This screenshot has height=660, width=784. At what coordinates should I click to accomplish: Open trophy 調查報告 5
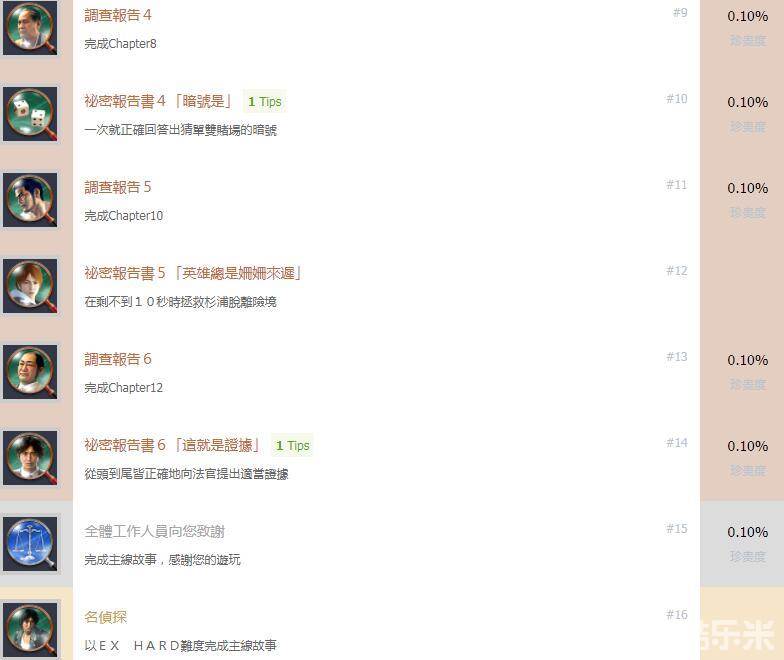point(118,187)
